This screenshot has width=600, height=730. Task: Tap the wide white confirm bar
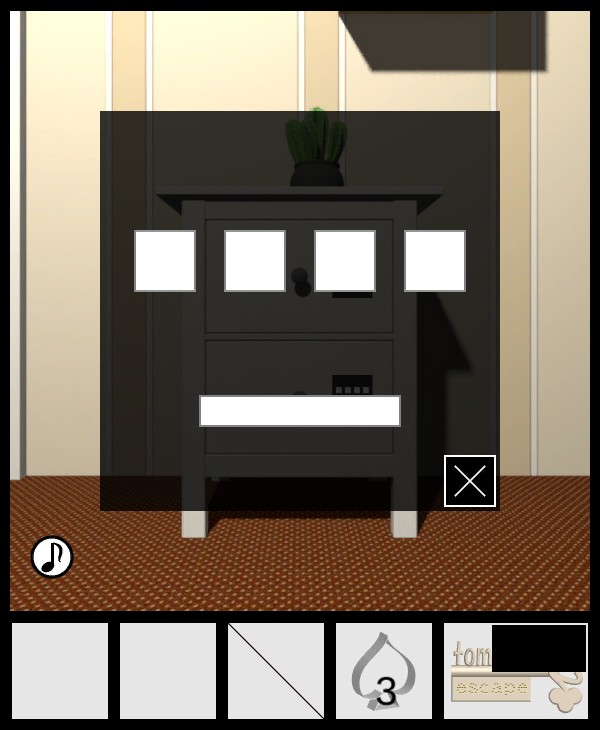[300, 411]
